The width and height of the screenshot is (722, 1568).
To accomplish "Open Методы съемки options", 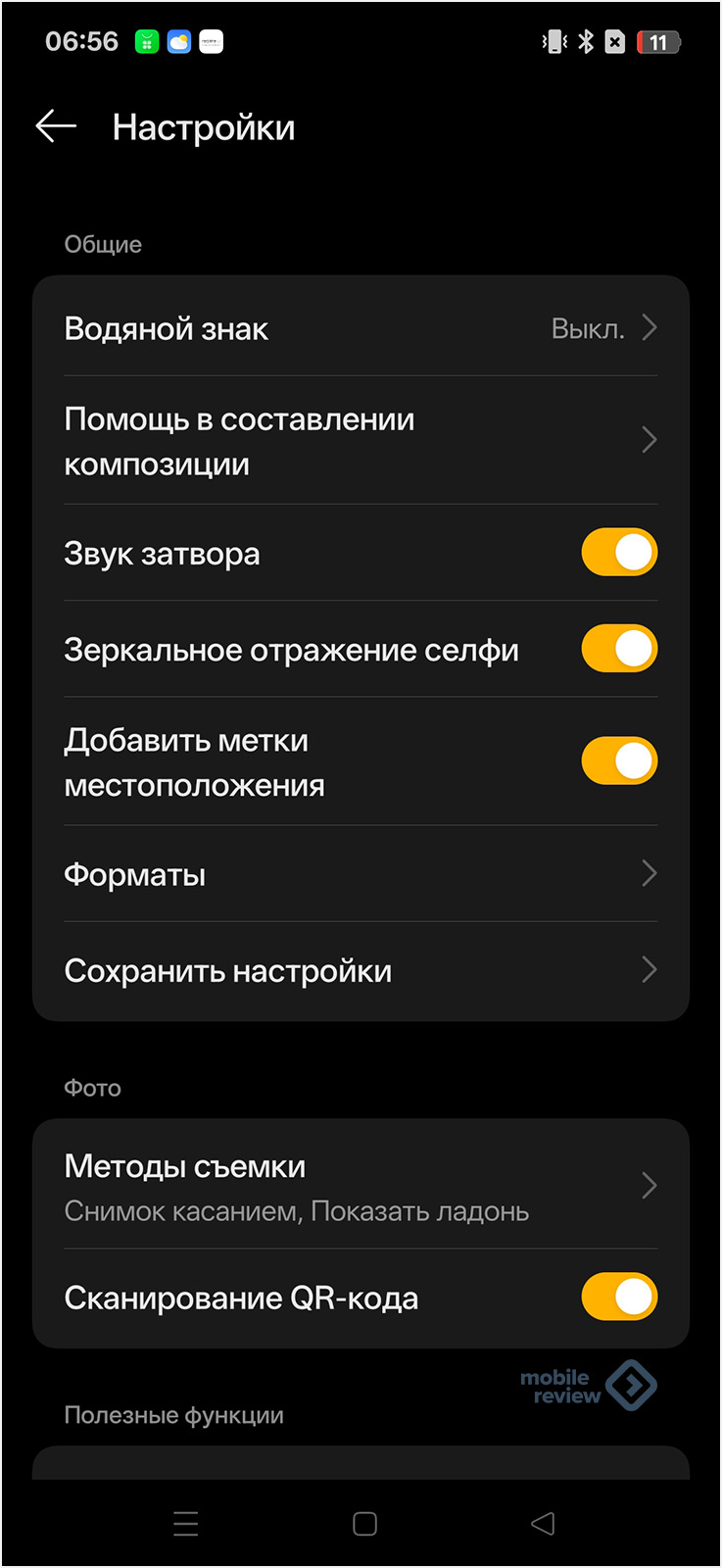I will click(x=361, y=1187).
